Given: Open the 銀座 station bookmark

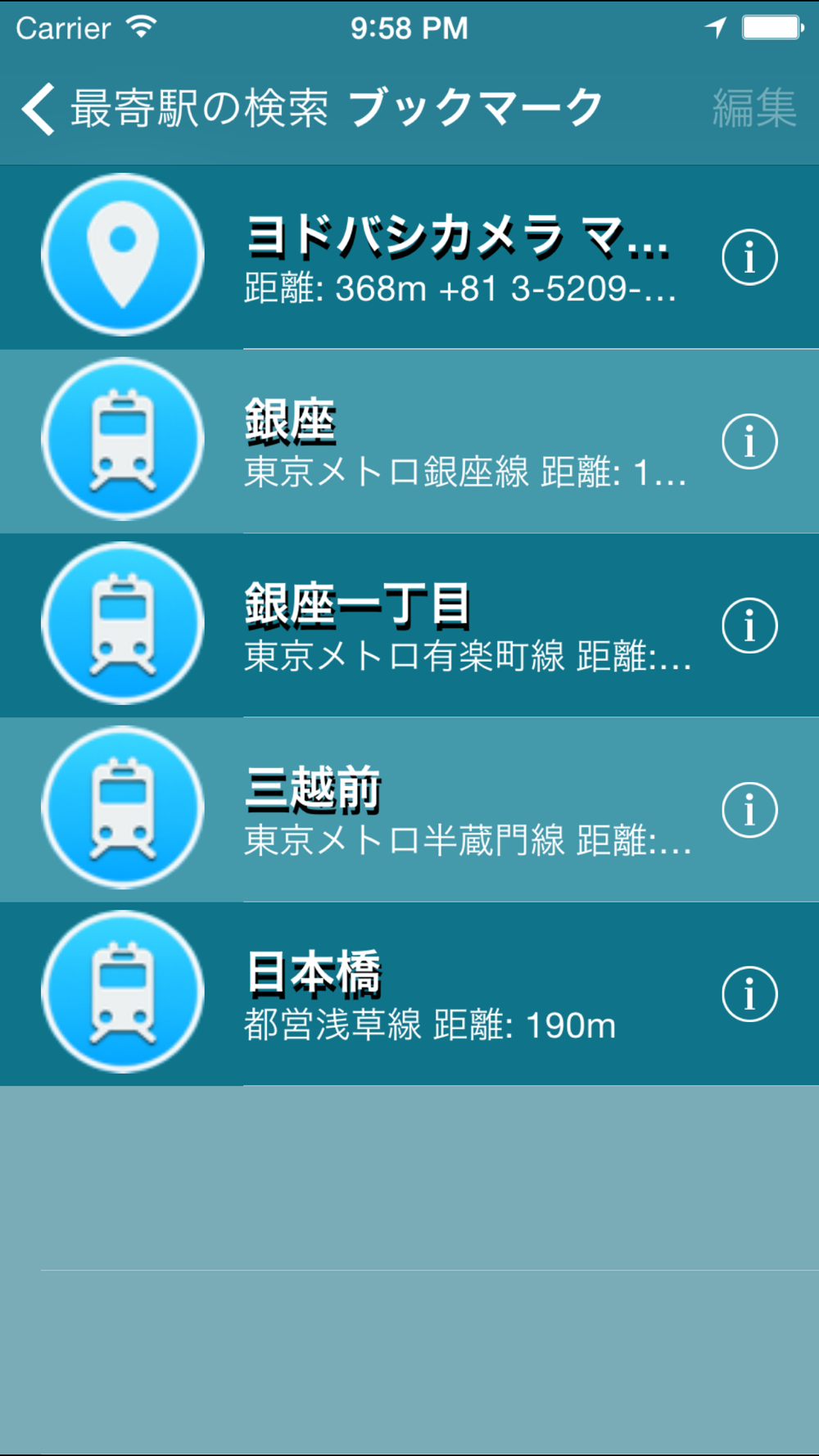Looking at the screenshot, I should tap(409, 441).
